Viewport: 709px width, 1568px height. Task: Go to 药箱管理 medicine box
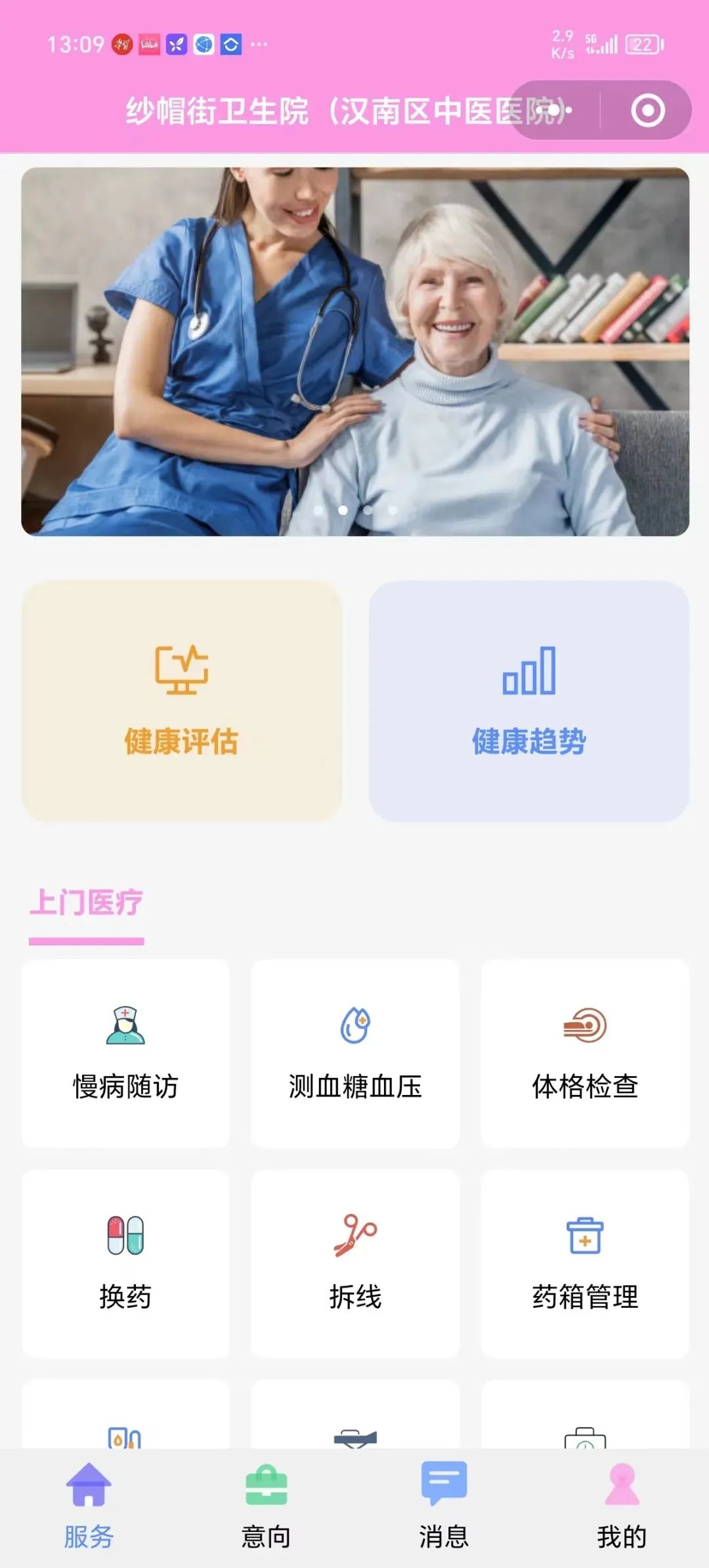click(x=585, y=1263)
